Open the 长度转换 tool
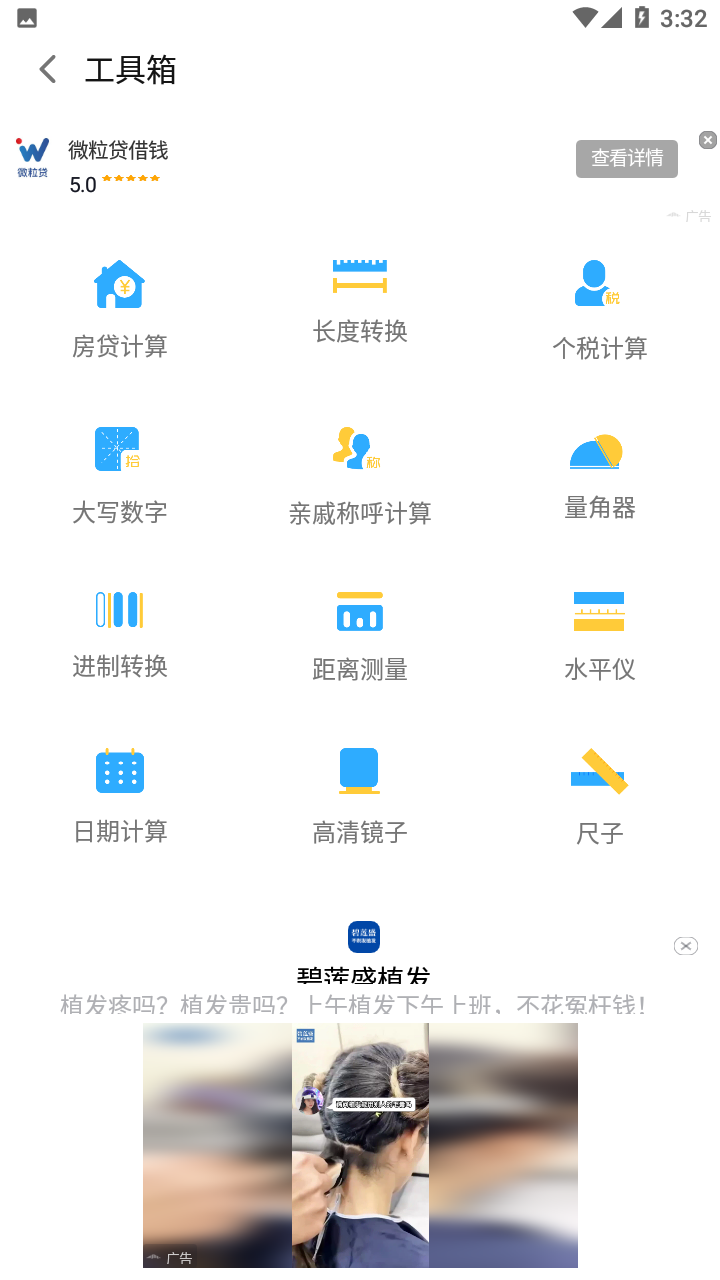Screen dimensions: 720x1280 coord(360,300)
